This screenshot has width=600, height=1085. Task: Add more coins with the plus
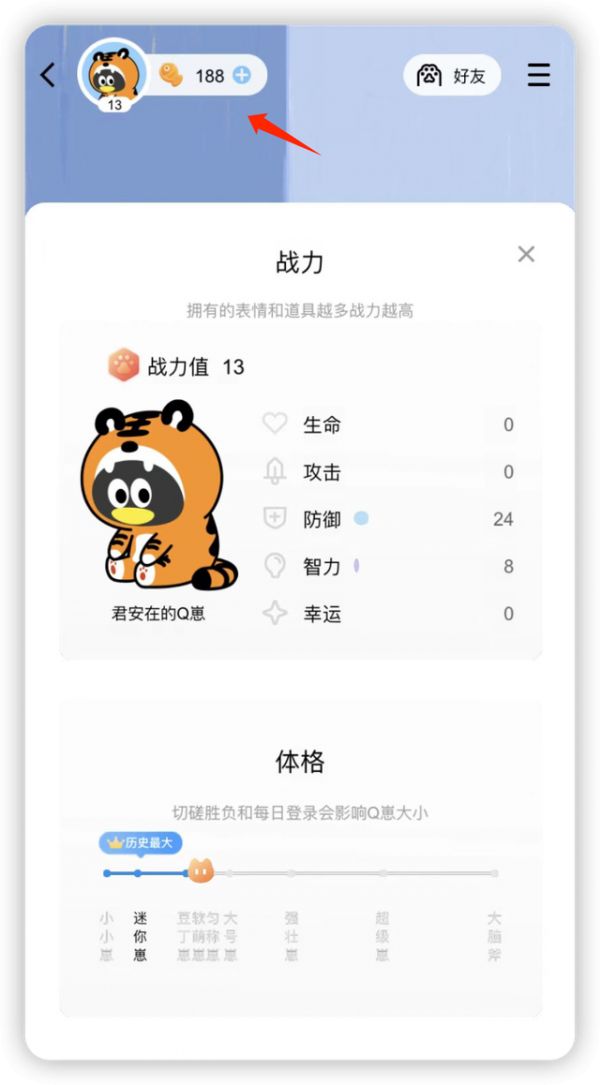(242, 75)
